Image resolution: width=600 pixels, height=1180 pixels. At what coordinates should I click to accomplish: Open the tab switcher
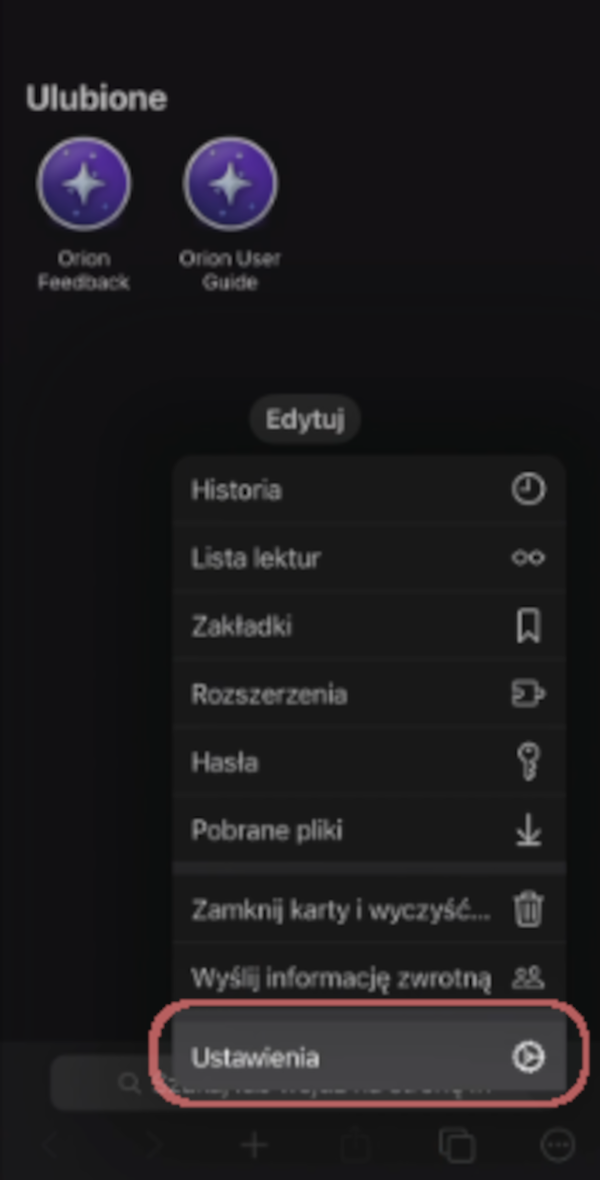pos(457,1145)
